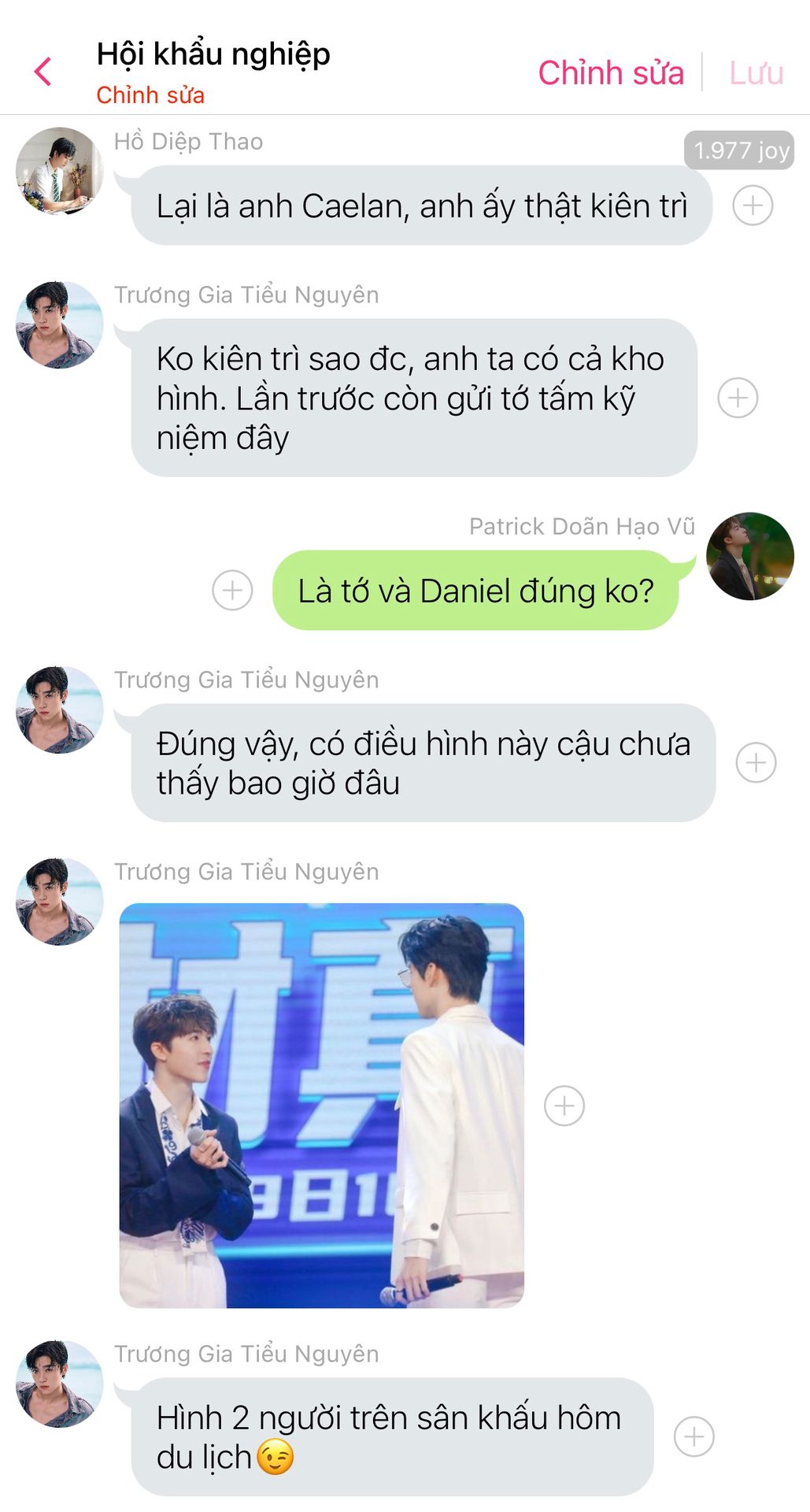Tap plus beside 'Ko kiên trì sao đc' message

(x=738, y=398)
